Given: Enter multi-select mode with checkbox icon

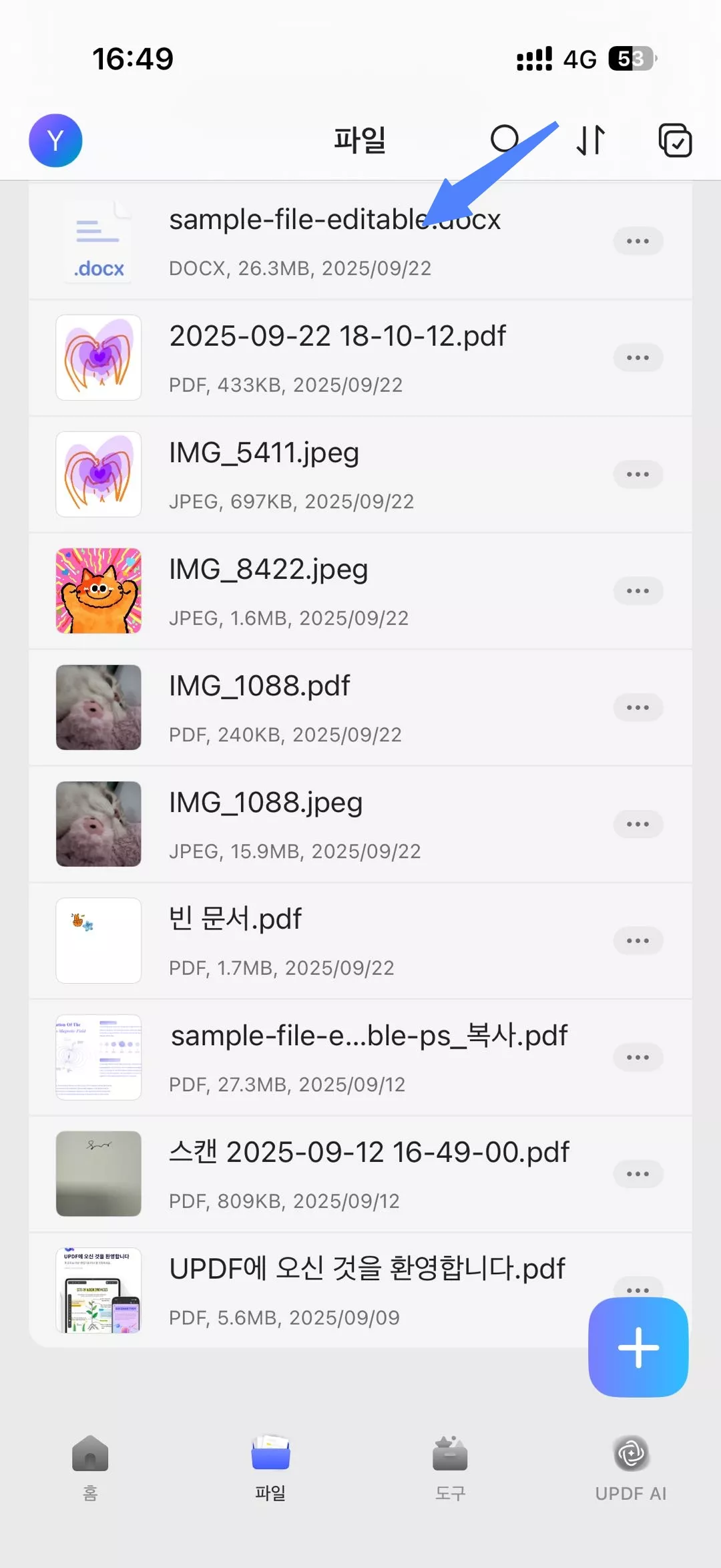Looking at the screenshot, I should [675, 140].
